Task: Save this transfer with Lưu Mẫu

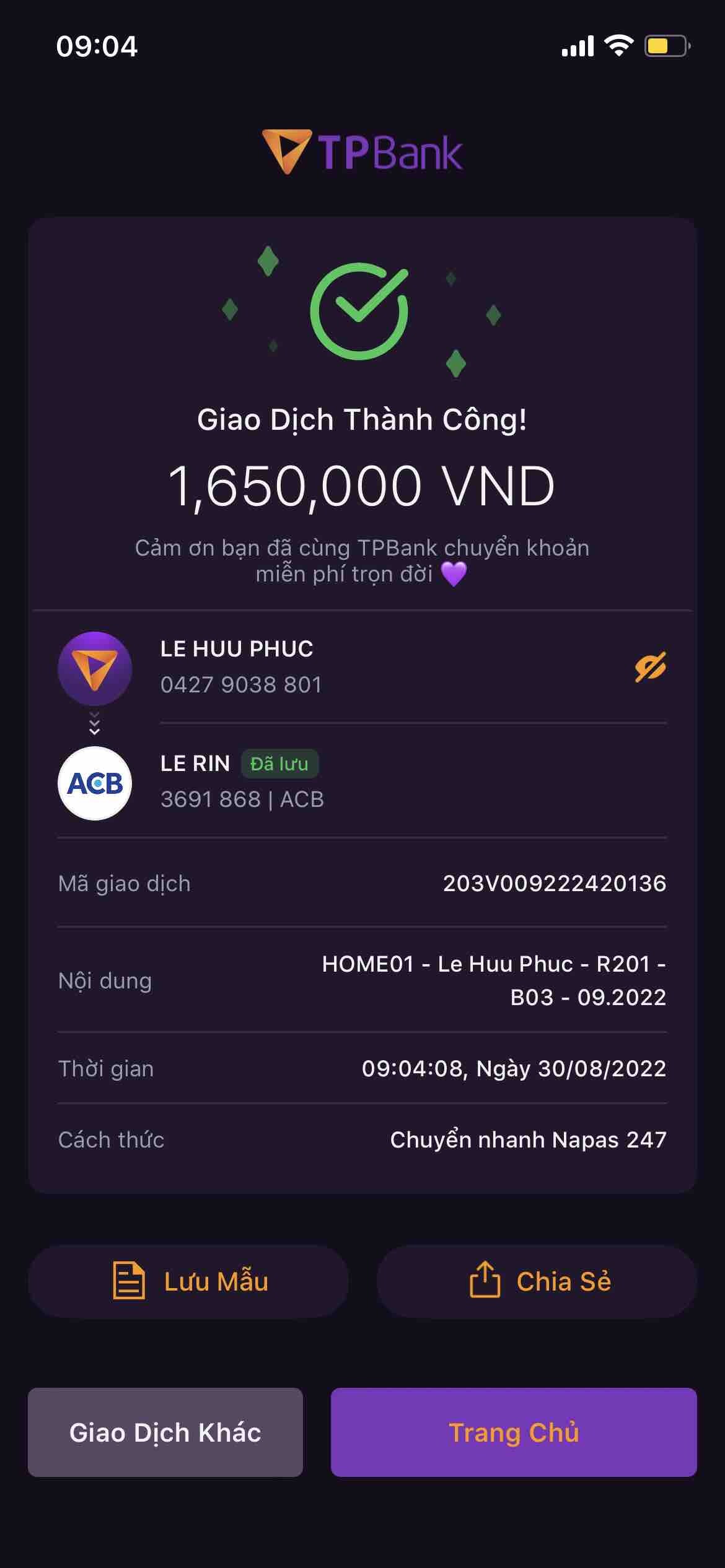Action: pyautogui.click(x=188, y=1281)
